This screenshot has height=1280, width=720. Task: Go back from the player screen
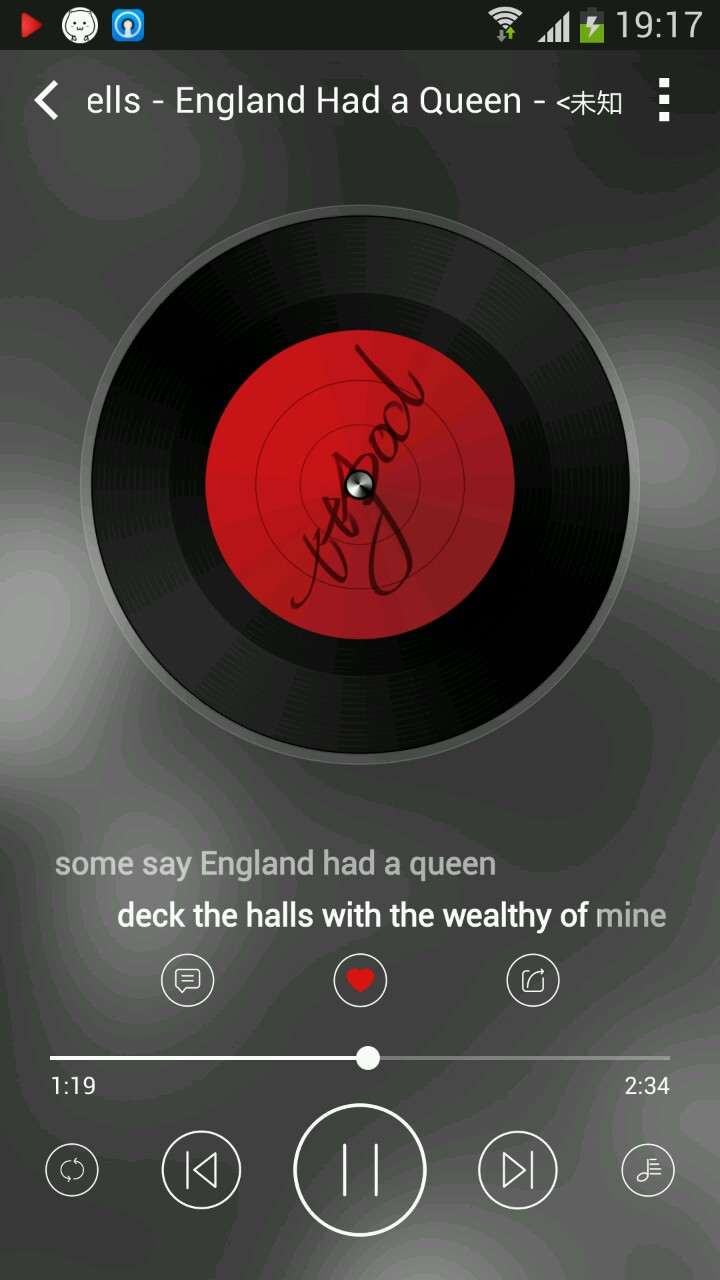coord(46,101)
